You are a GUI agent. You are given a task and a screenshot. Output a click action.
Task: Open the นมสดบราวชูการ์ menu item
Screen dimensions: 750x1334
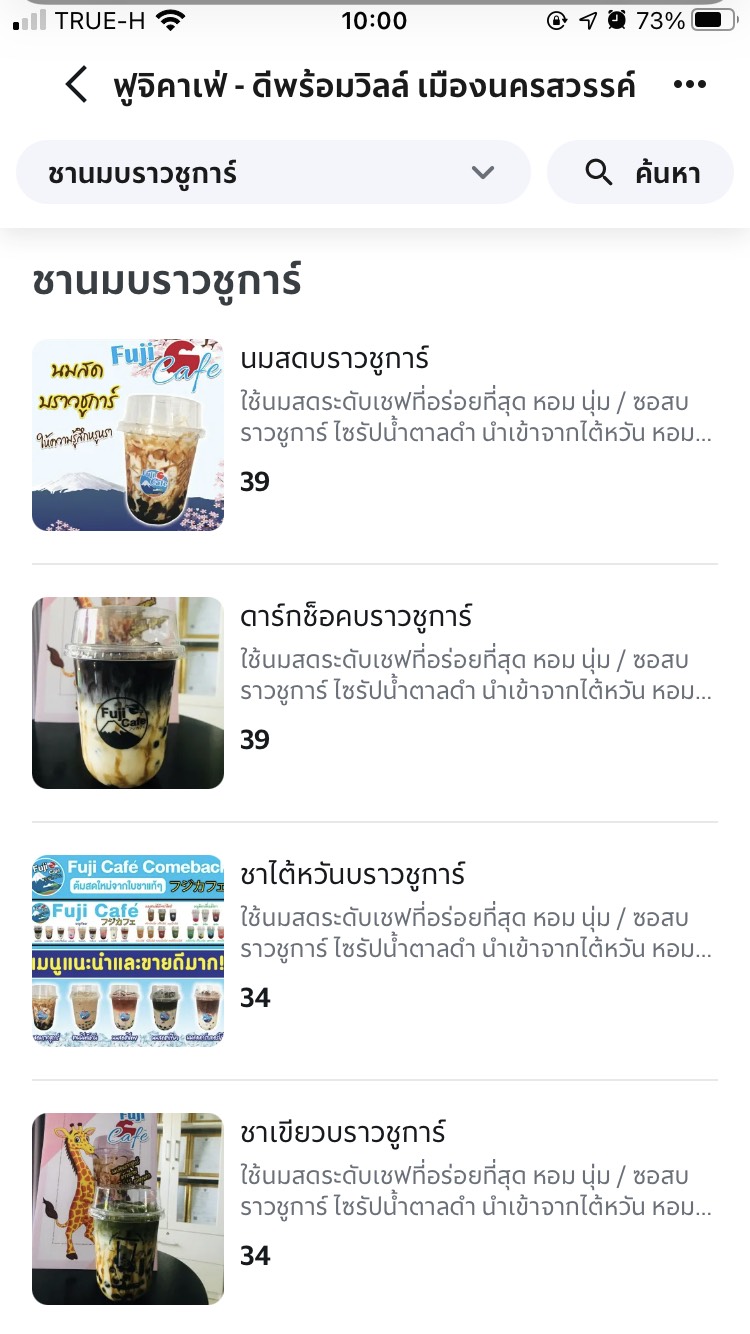[335, 358]
